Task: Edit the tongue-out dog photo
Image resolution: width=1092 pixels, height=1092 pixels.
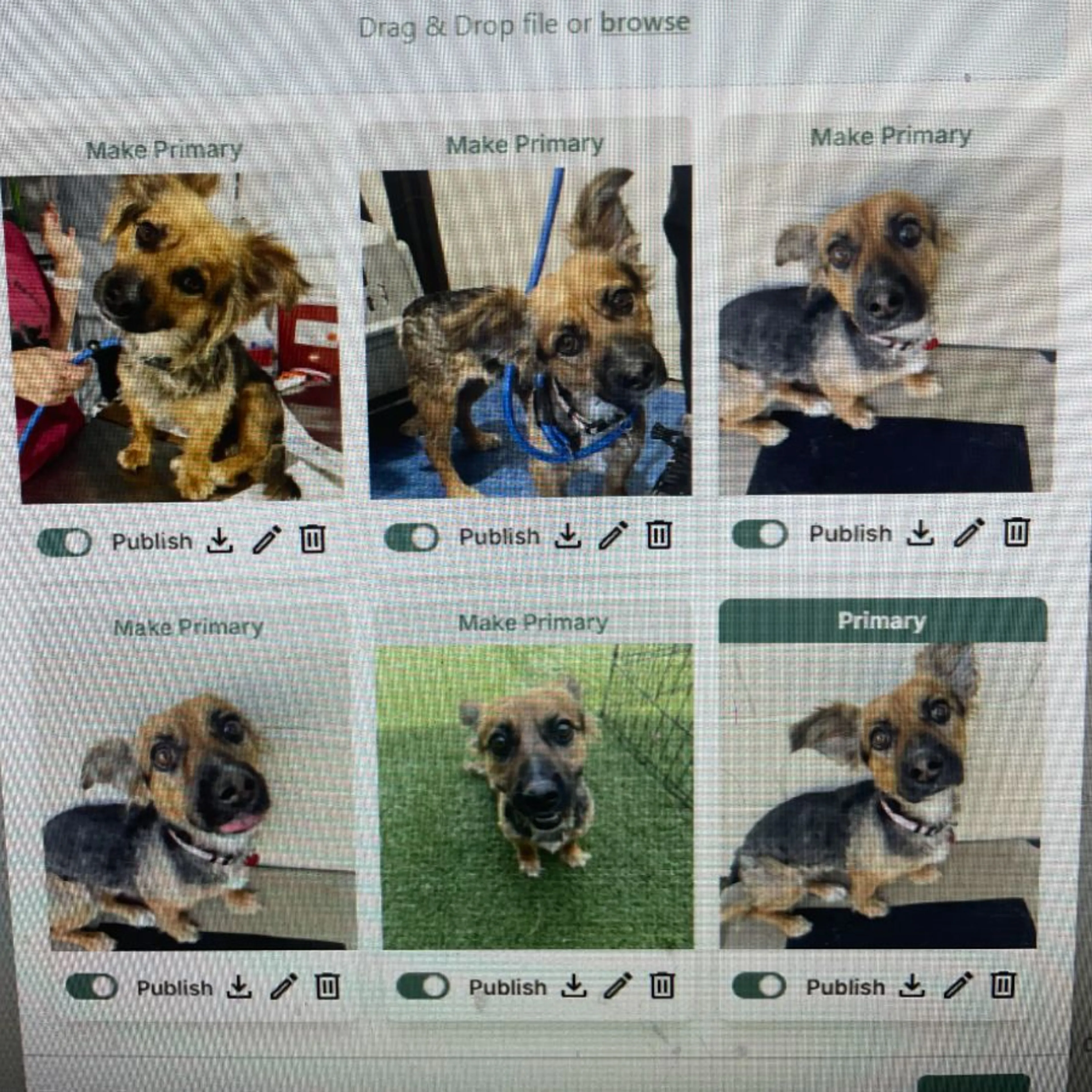Action: pos(283,987)
